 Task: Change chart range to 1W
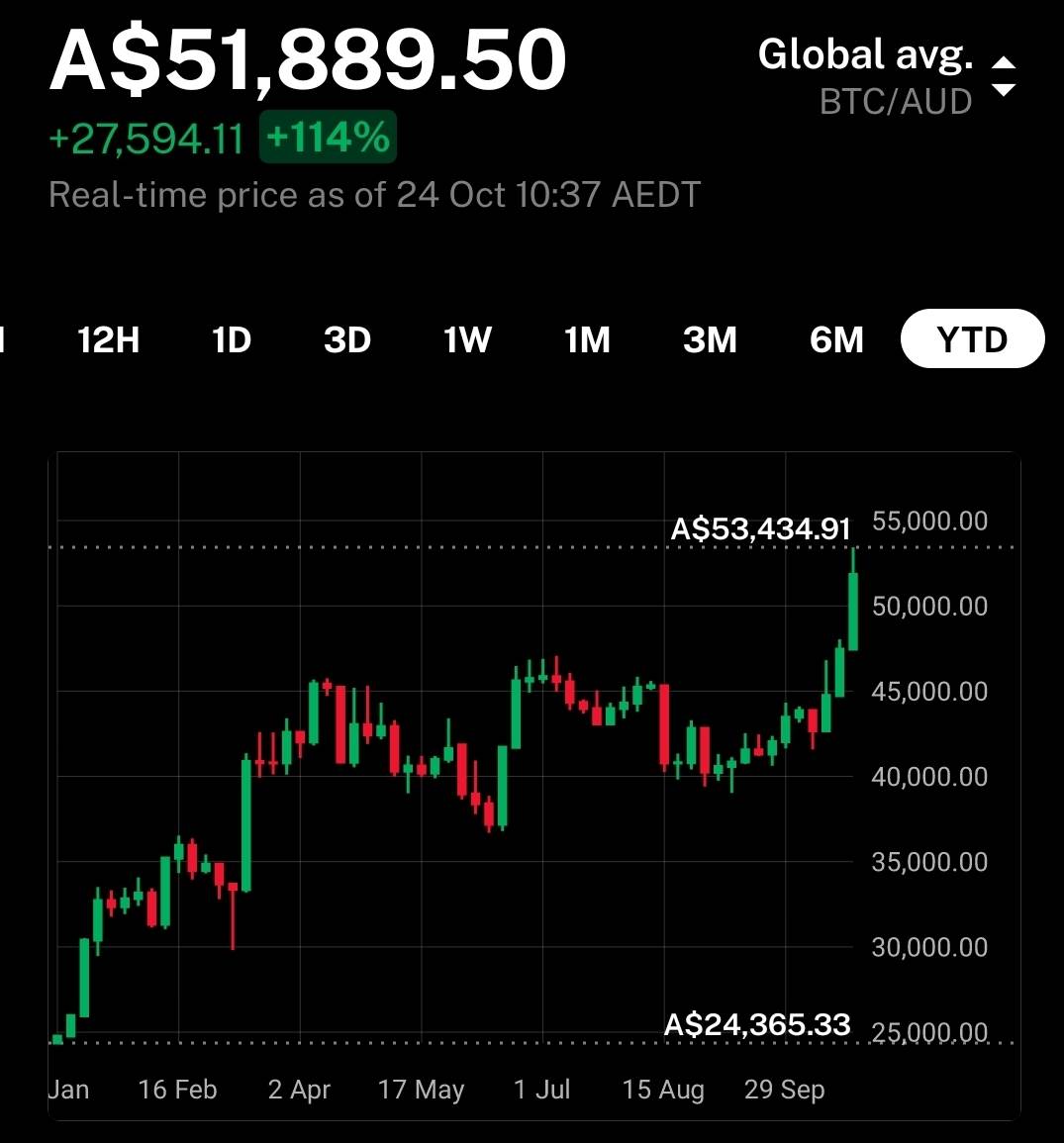tap(467, 340)
